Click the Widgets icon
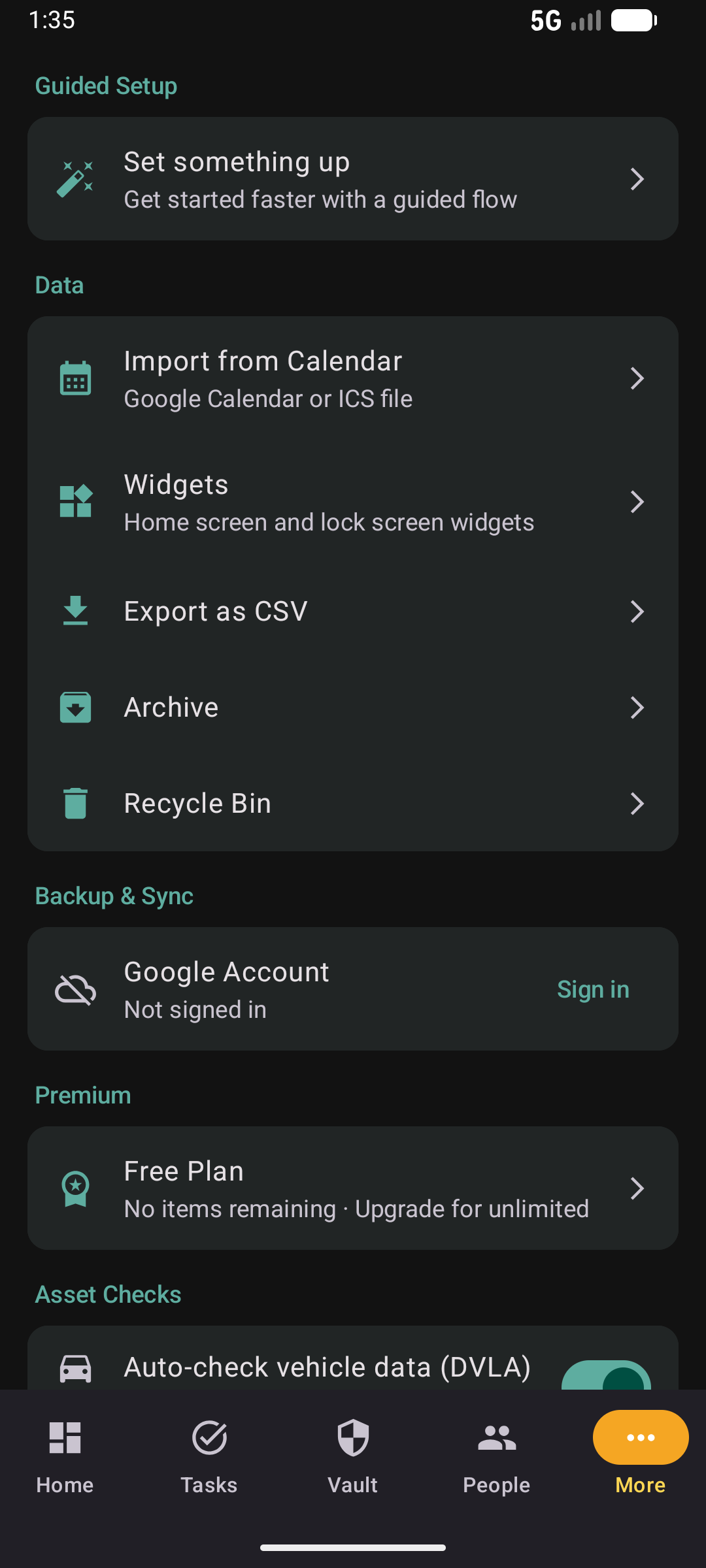The width and height of the screenshot is (706, 1568). coord(75,501)
